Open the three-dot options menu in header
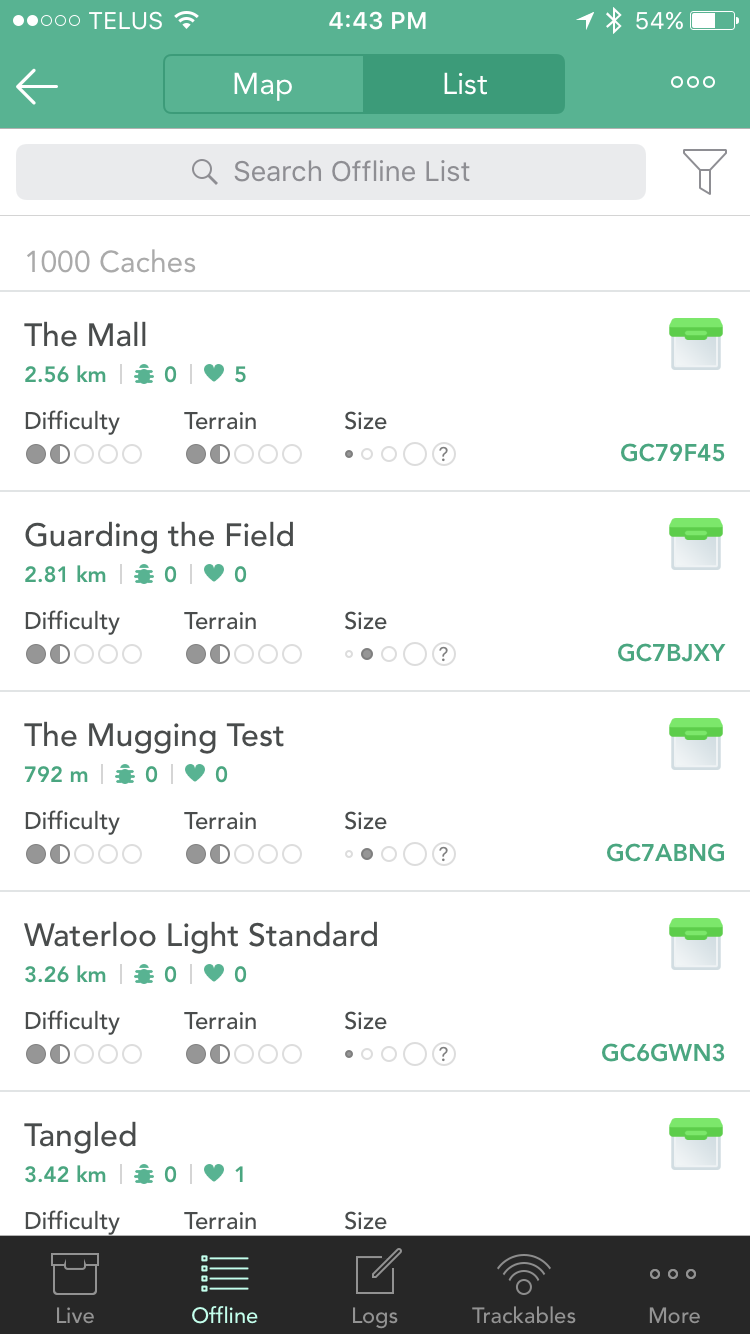This screenshot has height=1334, width=750. click(x=693, y=83)
